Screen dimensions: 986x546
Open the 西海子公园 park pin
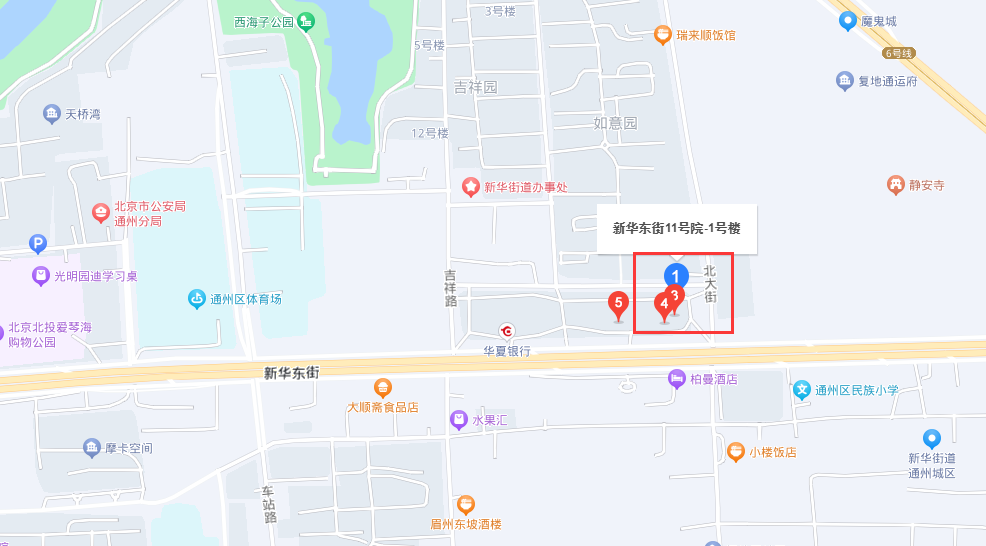click(306, 22)
